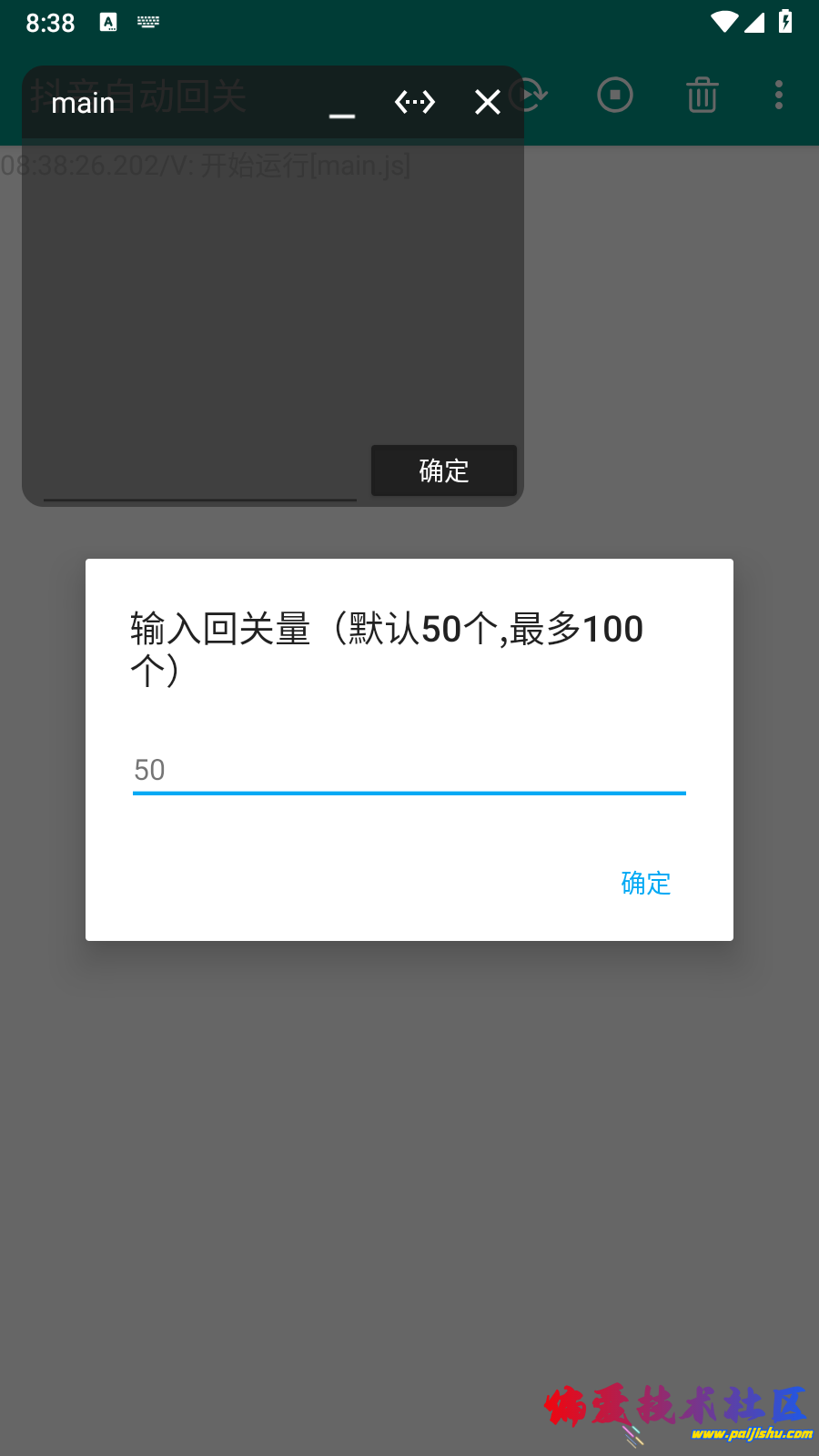Click the blue underline of input field
Screen dimensions: 819x1456
(x=409, y=794)
